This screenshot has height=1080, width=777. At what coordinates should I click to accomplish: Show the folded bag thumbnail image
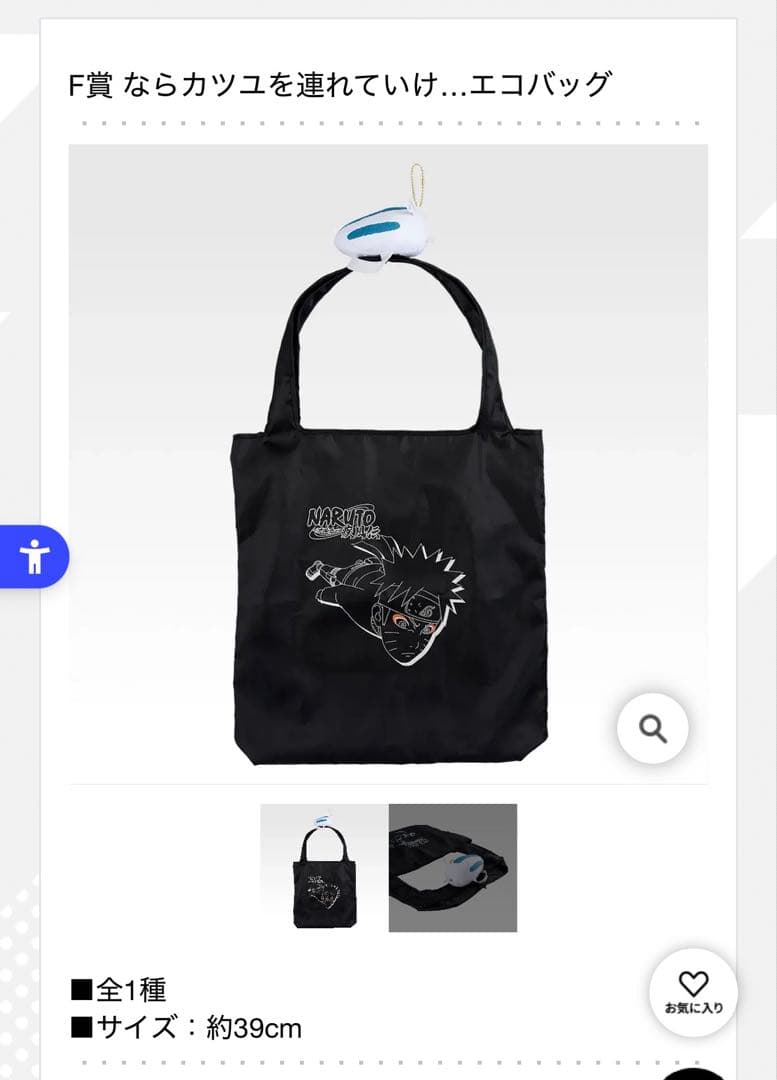tap(453, 867)
